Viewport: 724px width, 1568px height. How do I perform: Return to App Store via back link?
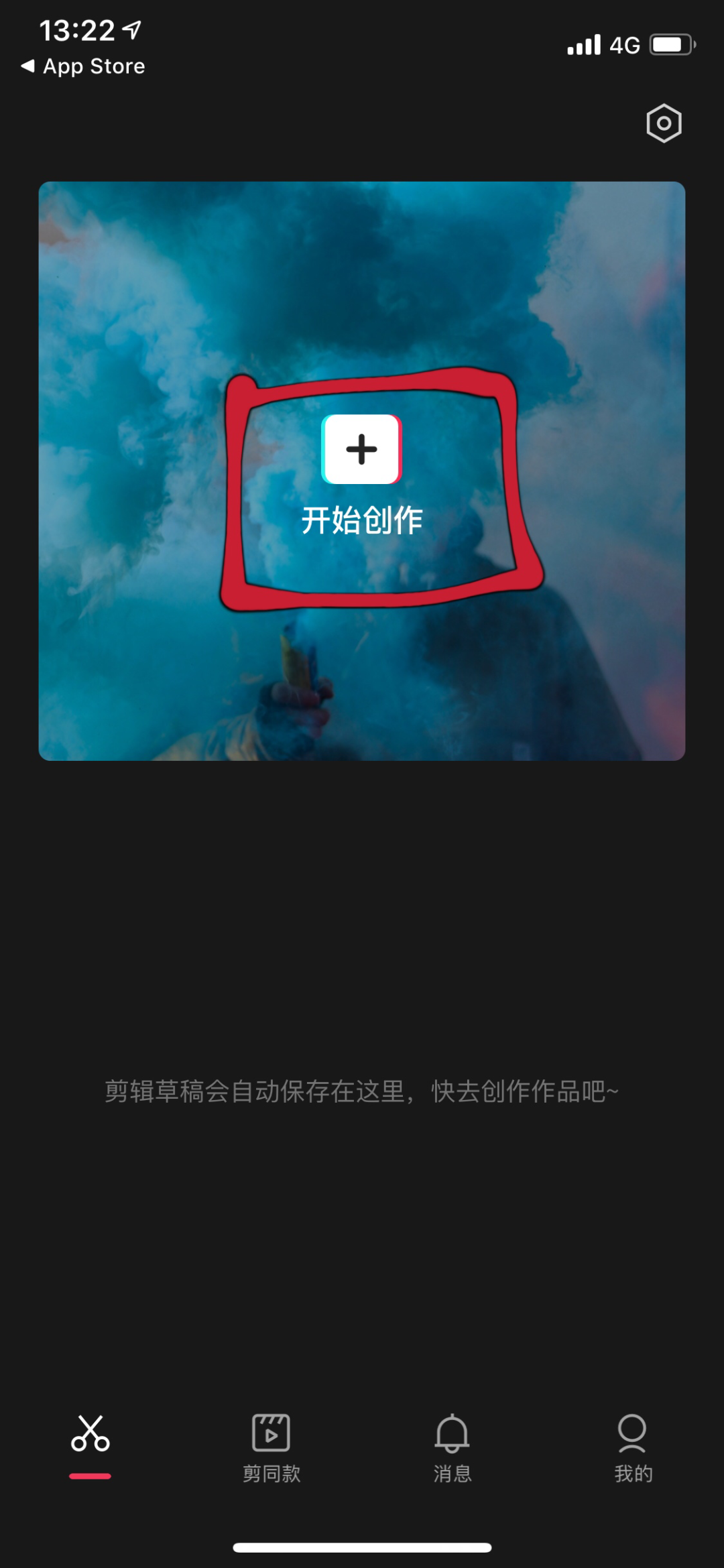click(x=83, y=66)
